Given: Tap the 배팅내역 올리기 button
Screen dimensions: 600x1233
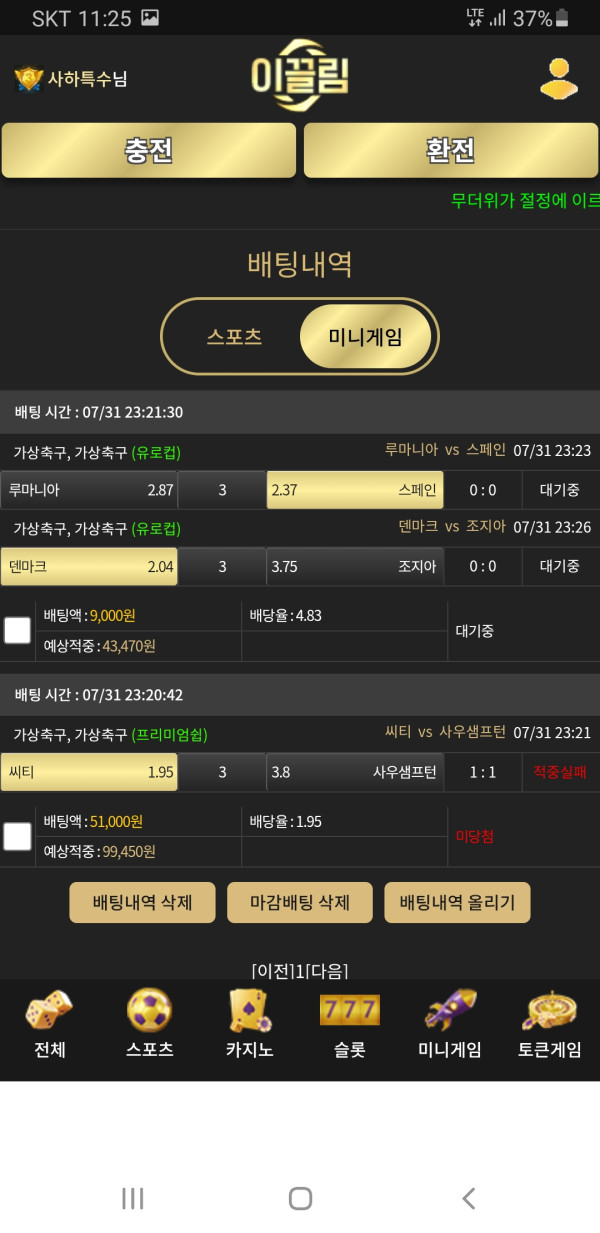Looking at the screenshot, I should (x=457, y=902).
